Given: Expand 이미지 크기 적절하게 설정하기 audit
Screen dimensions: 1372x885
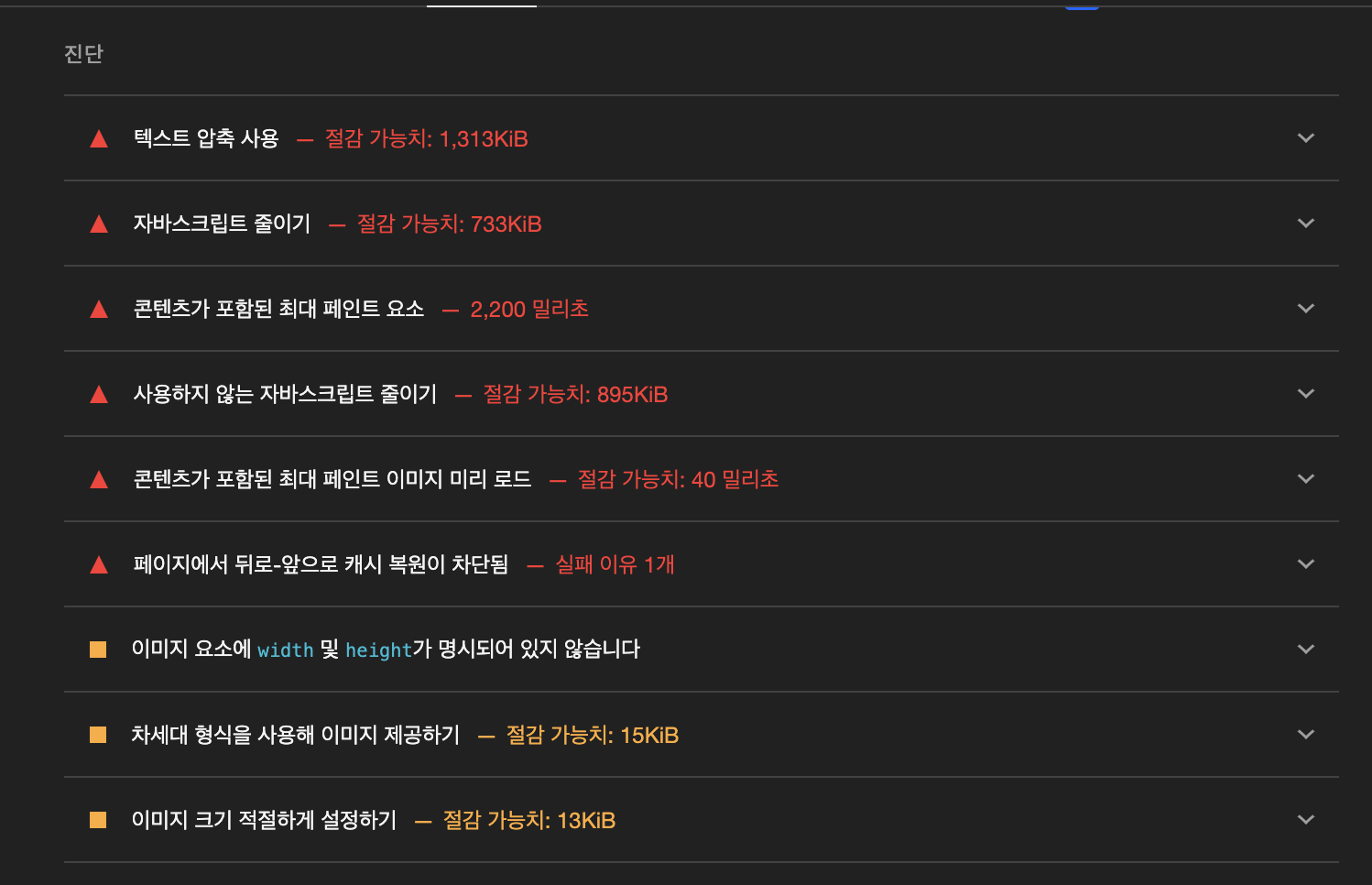Looking at the screenshot, I should pos(1305,820).
